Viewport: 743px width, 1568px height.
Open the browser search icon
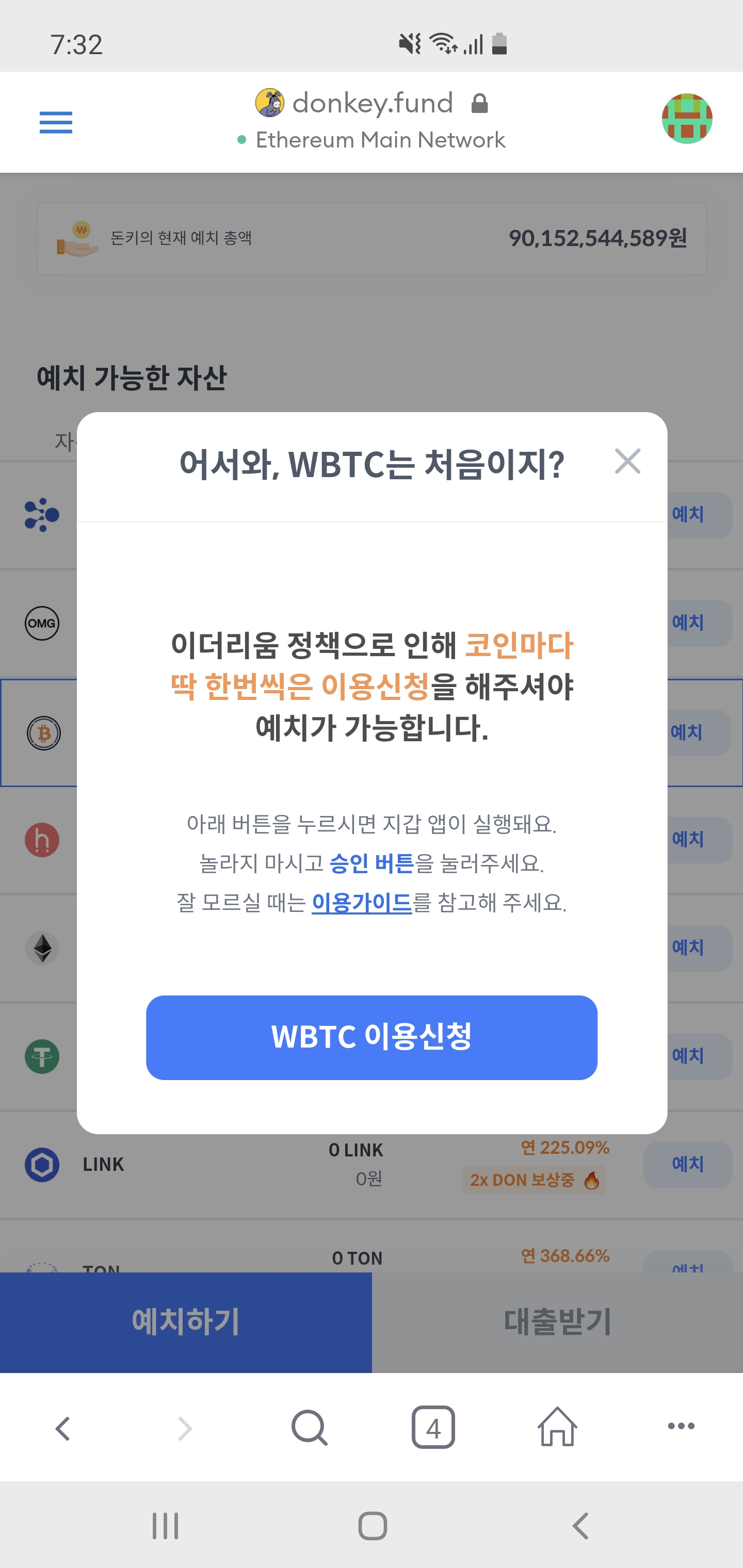tap(310, 1428)
